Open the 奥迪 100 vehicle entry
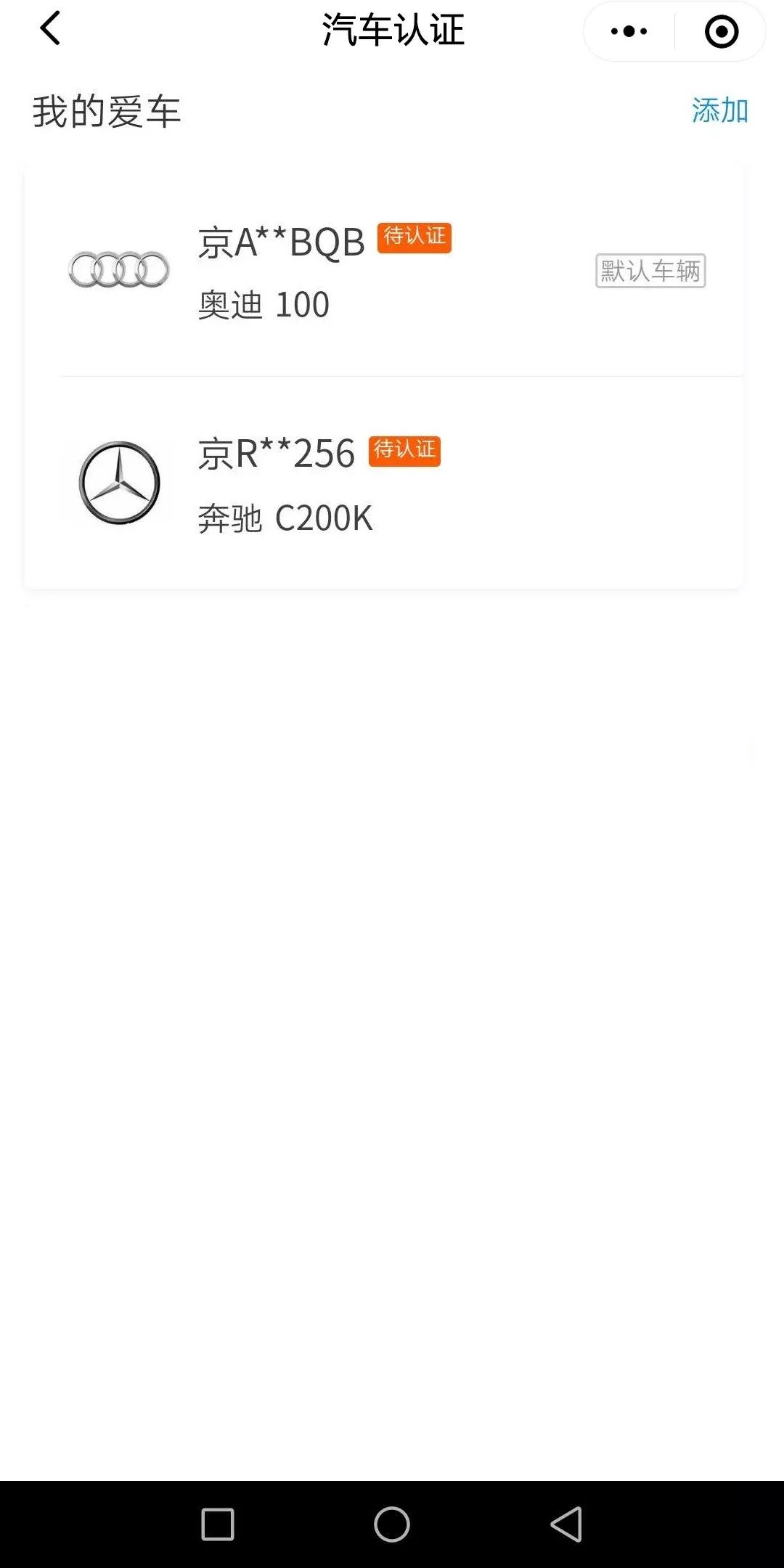This screenshot has height=1568, width=784. tap(384, 271)
